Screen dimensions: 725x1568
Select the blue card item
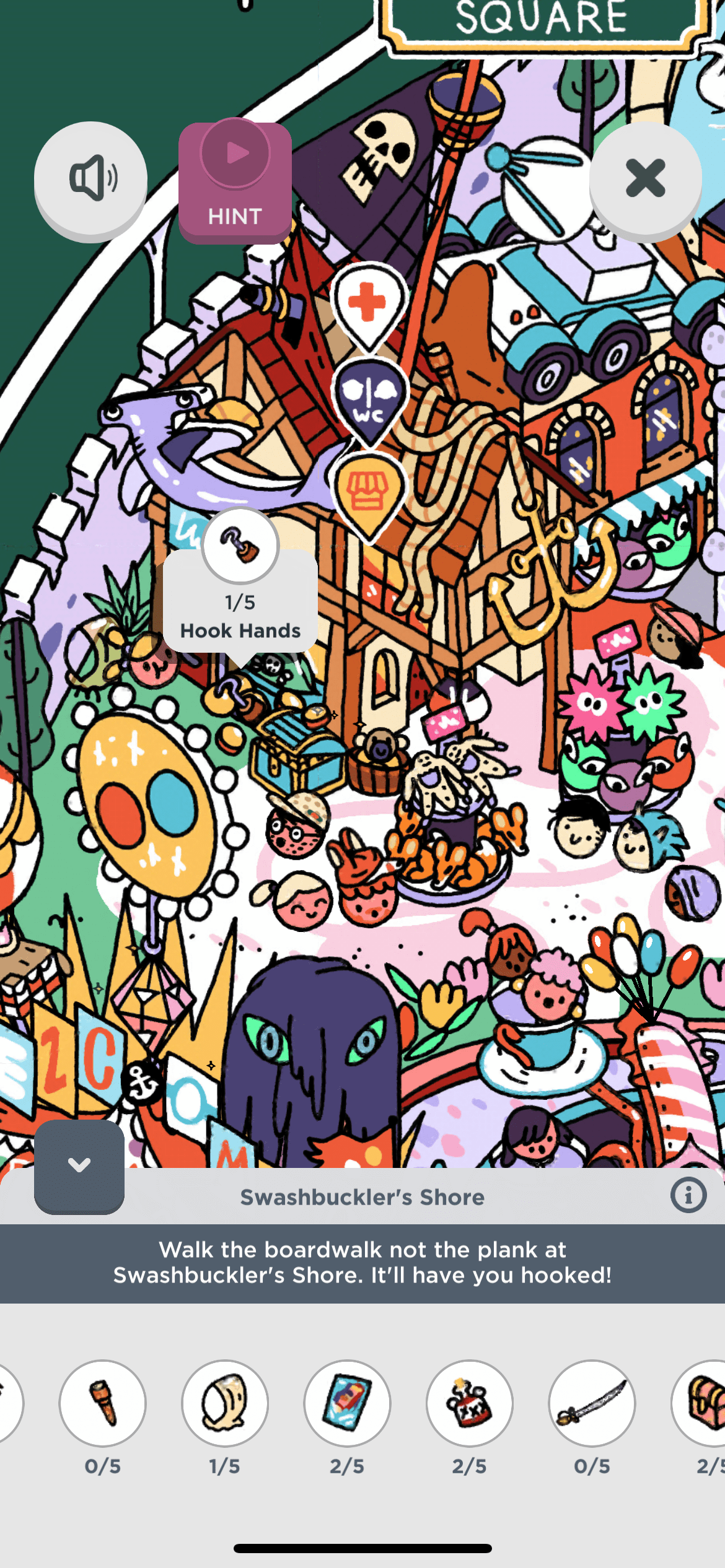click(x=347, y=1403)
